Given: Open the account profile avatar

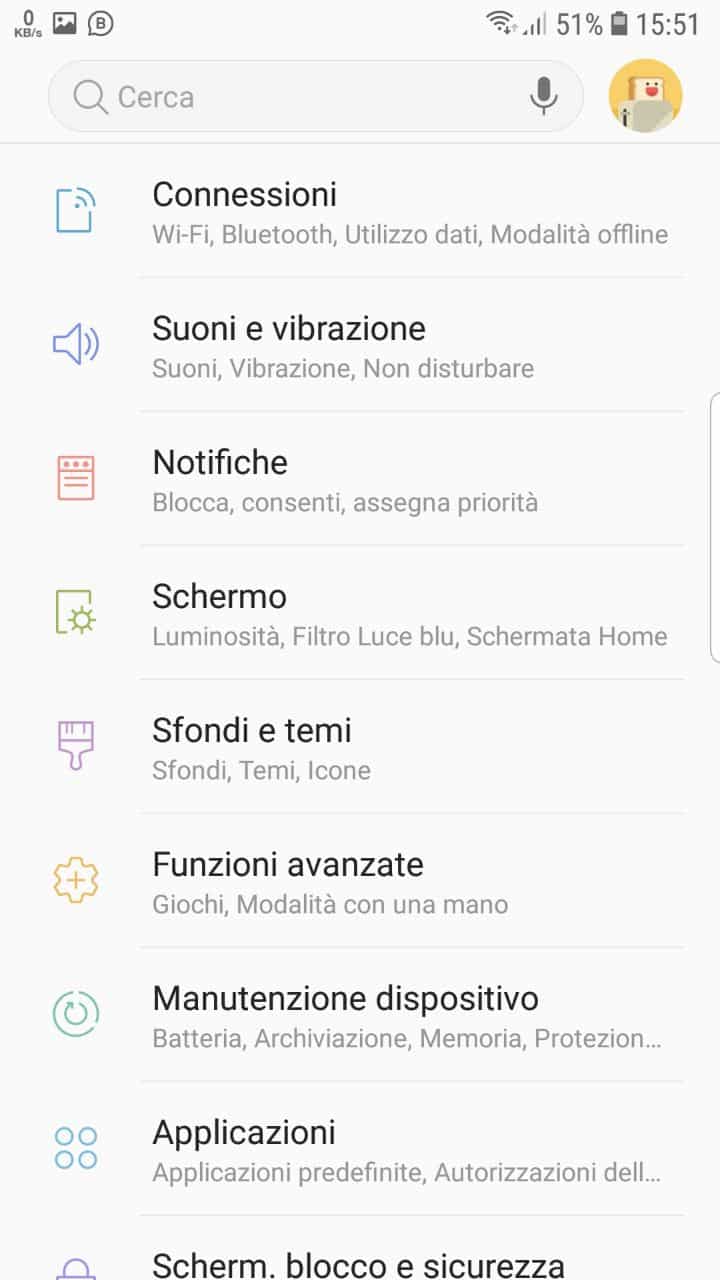Looking at the screenshot, I should pos(646,96).
